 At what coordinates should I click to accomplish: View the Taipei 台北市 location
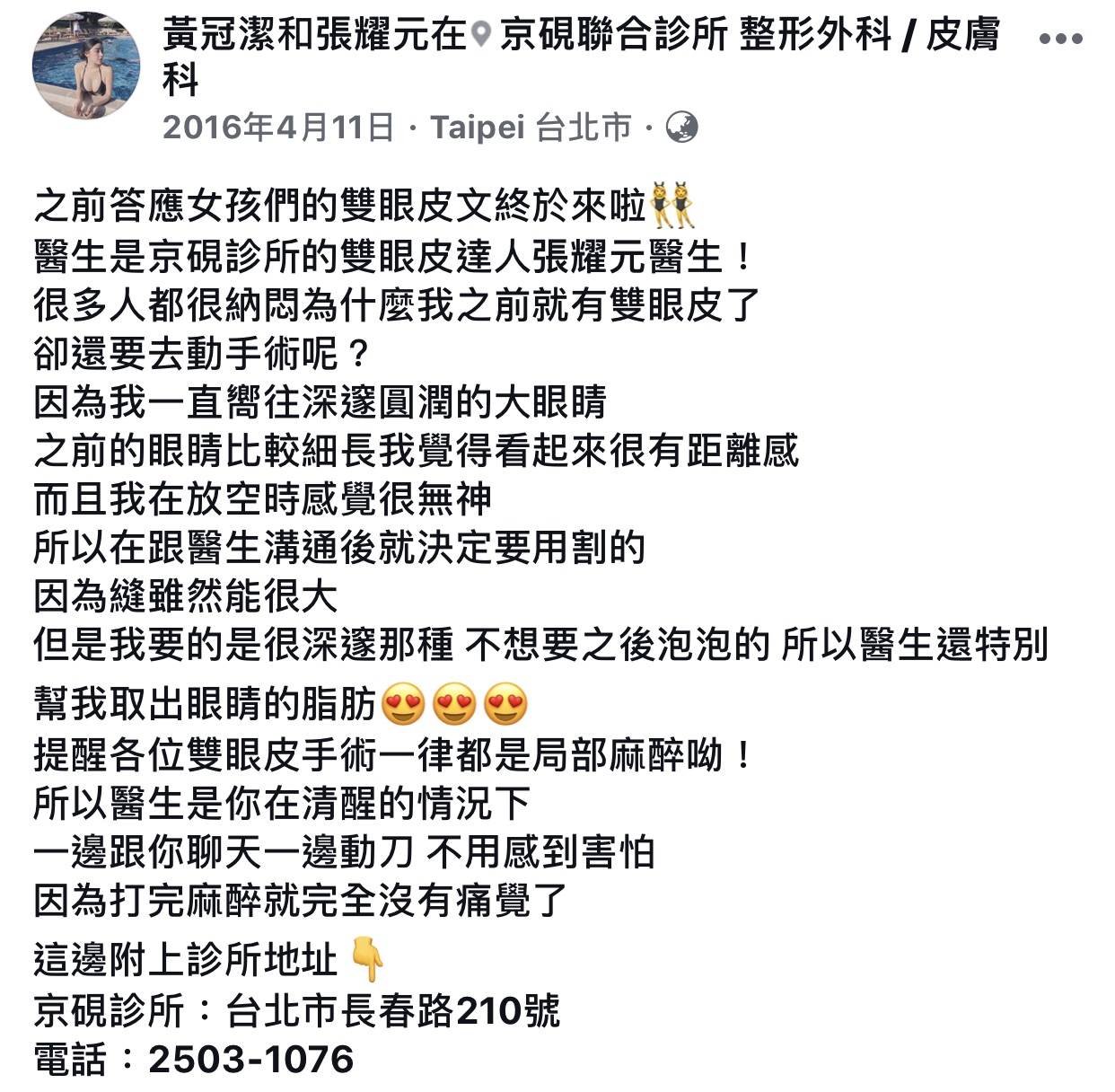click(531, 128)
